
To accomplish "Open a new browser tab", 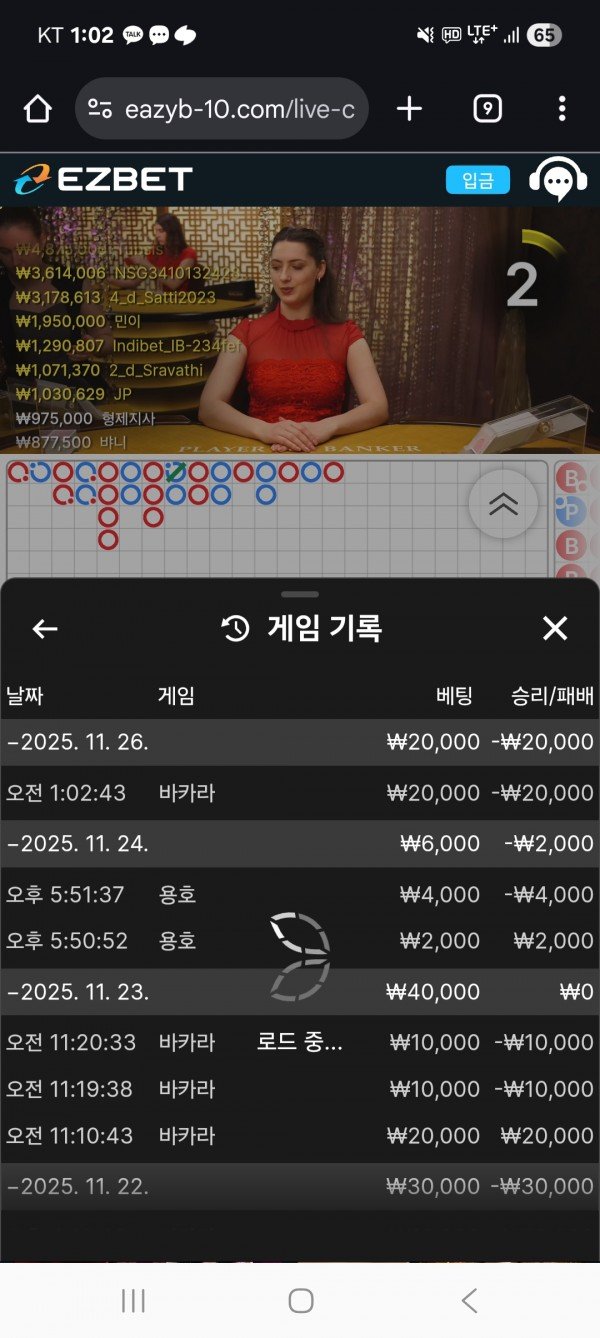I will [410, 109].
